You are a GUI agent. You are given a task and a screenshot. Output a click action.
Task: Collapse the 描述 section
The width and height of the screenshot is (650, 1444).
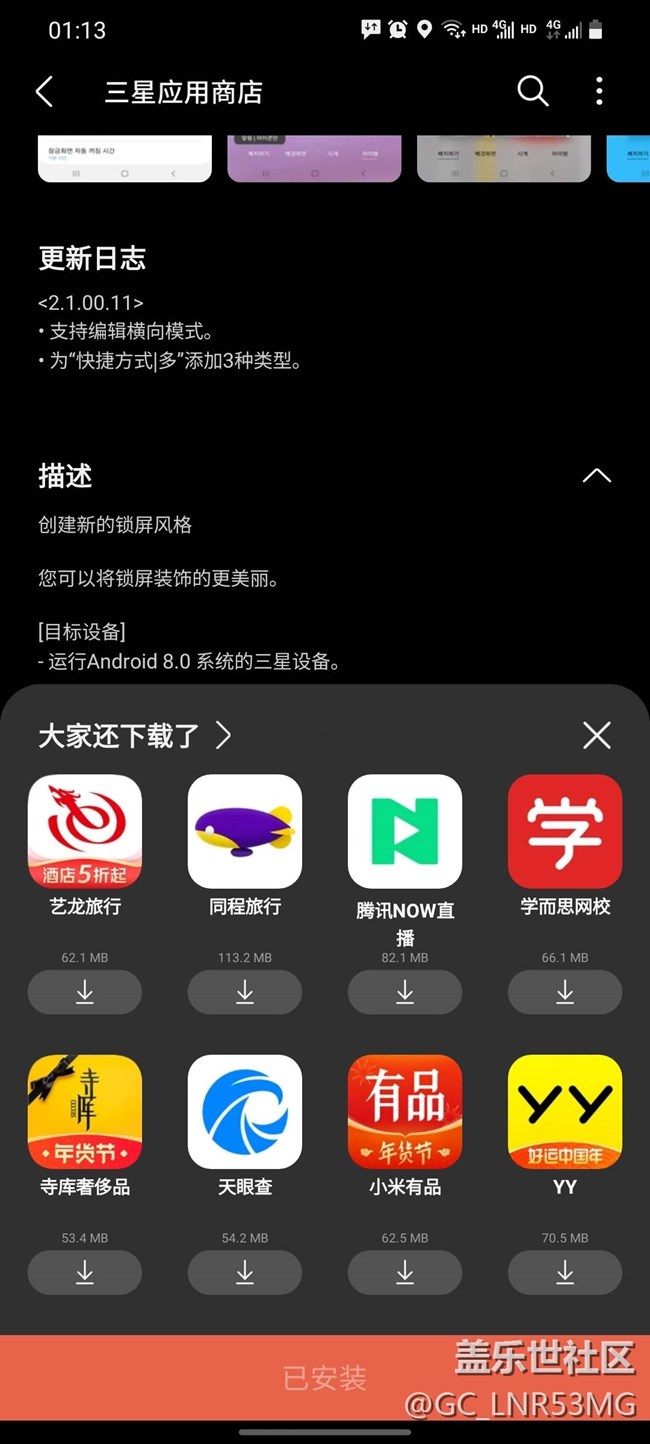point(596,476)
